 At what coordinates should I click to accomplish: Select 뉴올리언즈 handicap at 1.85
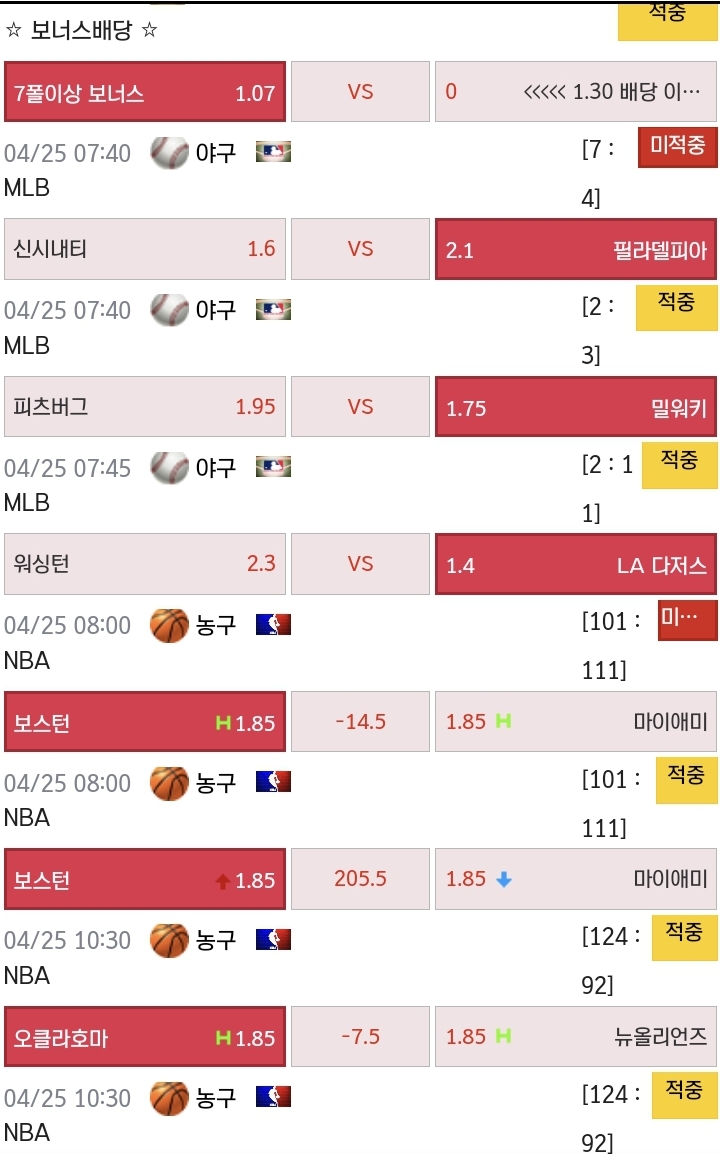click(575, 1037)
